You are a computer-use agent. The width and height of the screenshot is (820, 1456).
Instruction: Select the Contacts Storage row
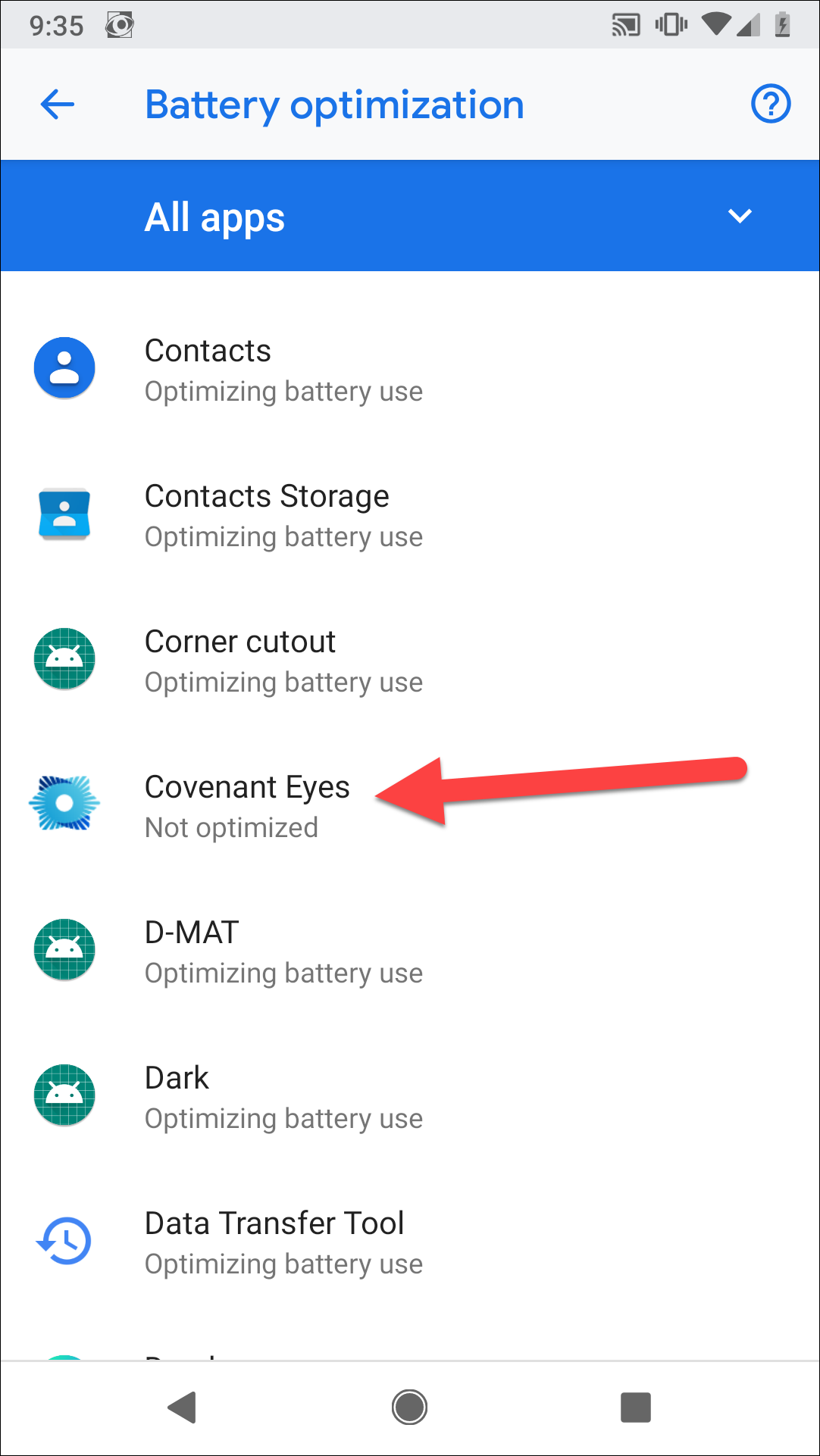(410, 514)
